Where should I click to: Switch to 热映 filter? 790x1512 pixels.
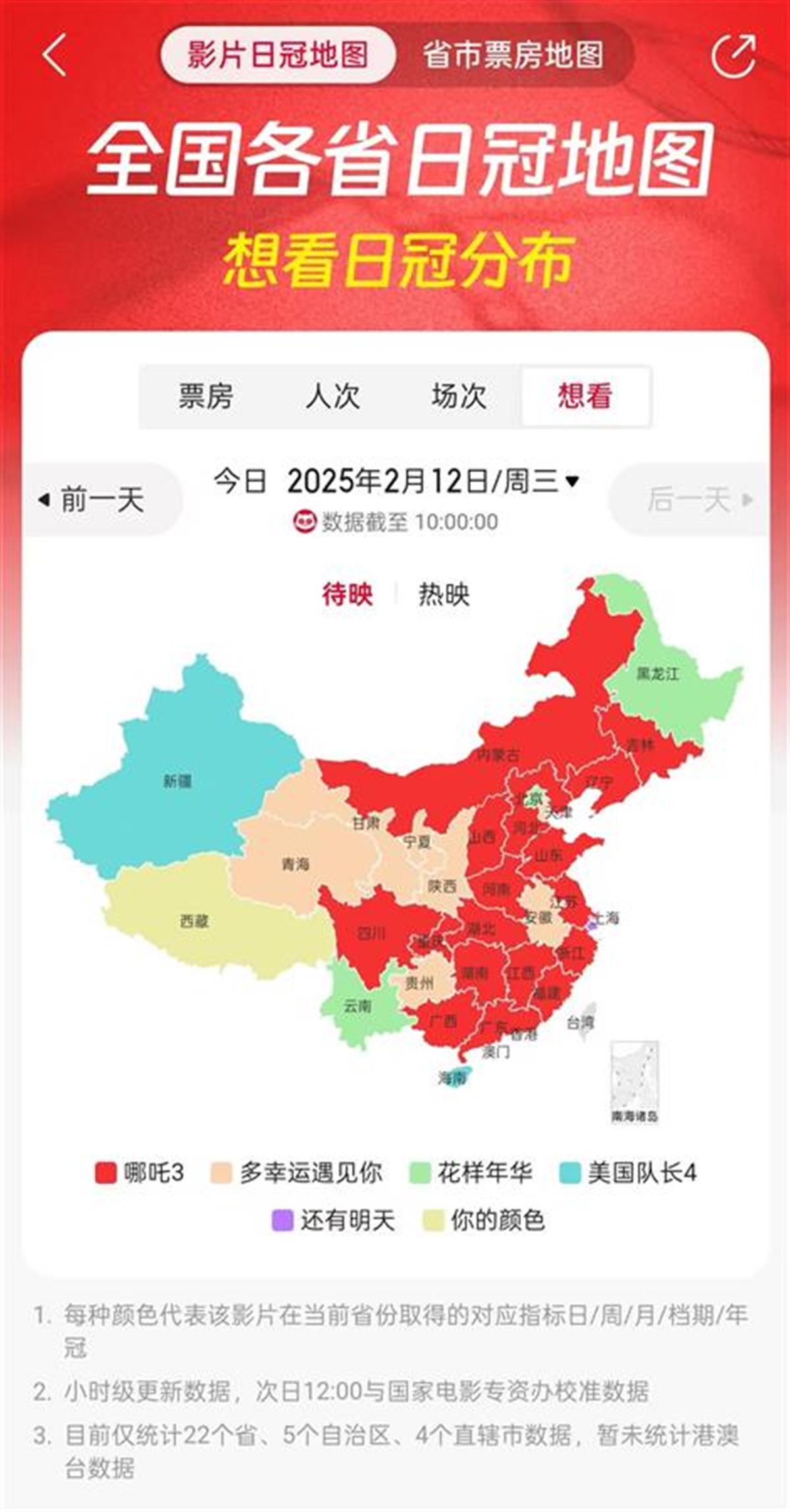[x=444, y=595]
